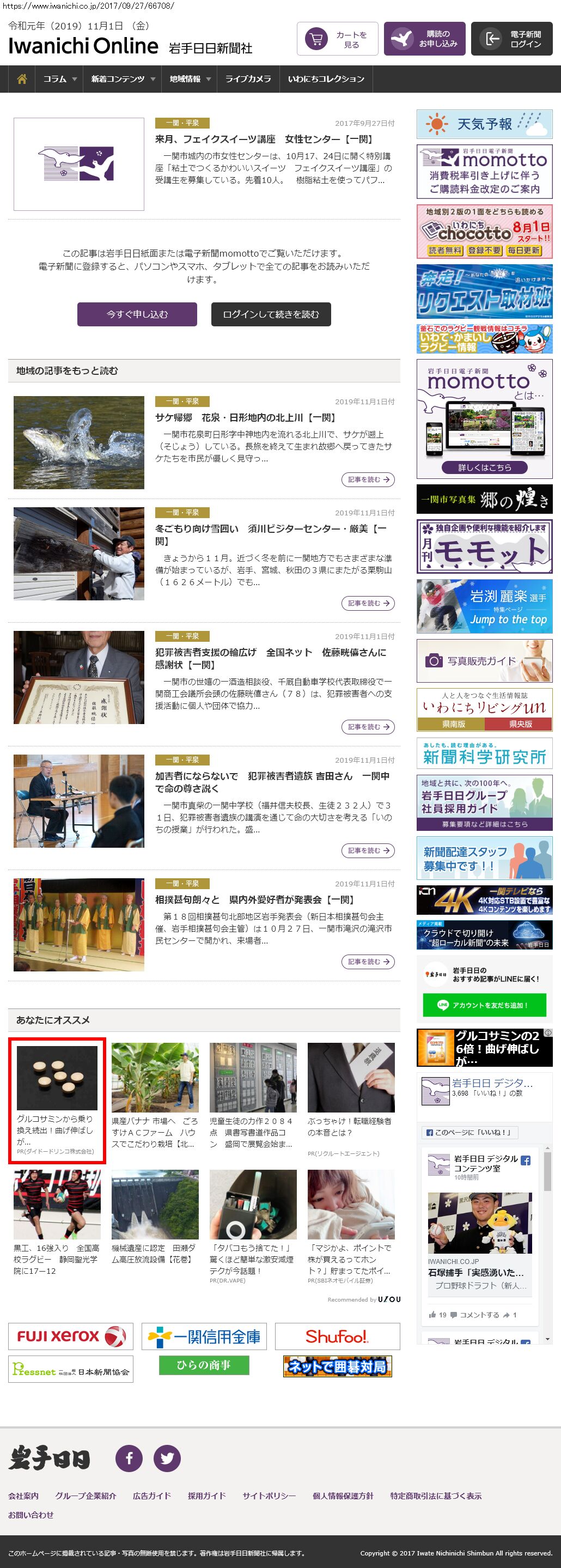Open the 冬ごもり向け雪囲い article headline
The width and height of the screenshot is (561, 1568).
pos(270,534)
